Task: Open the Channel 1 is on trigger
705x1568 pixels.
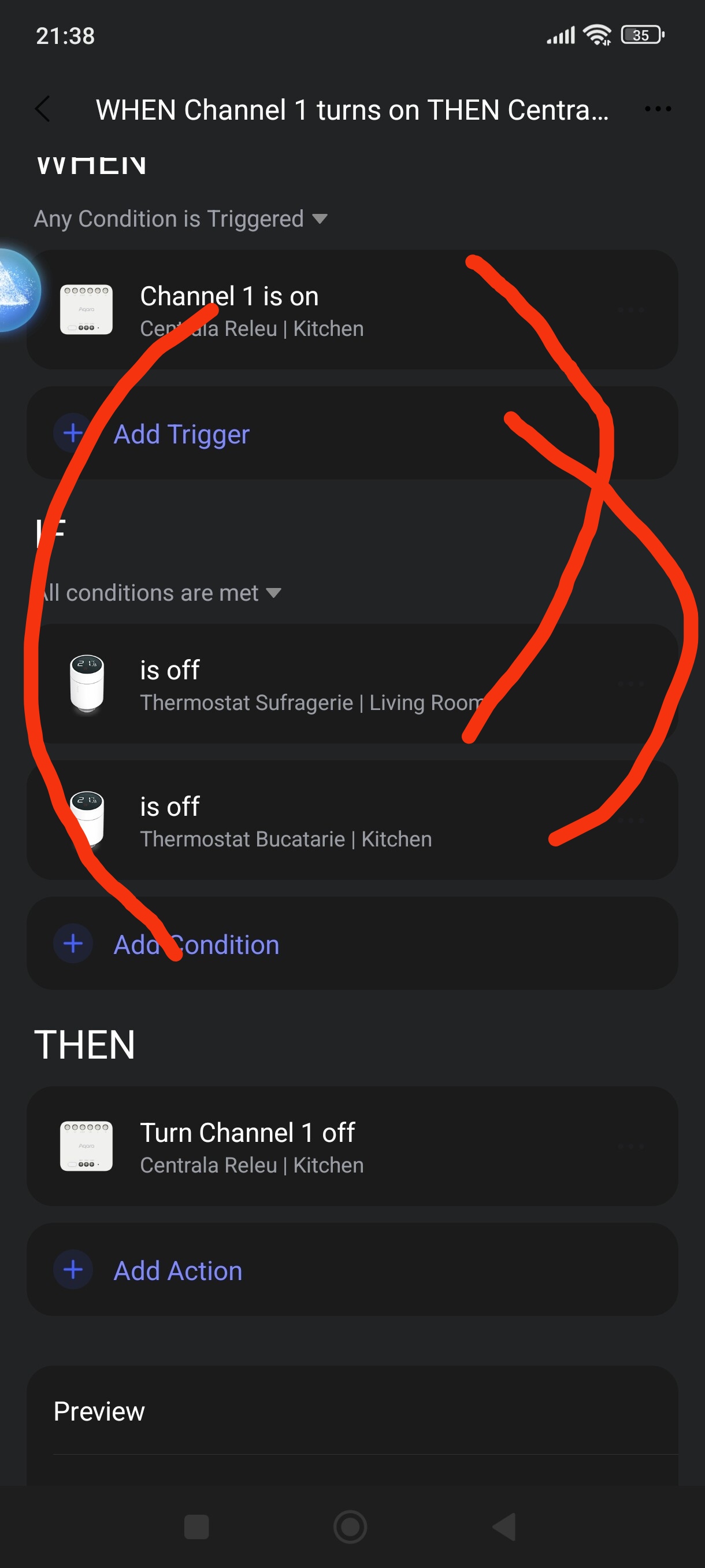Action: coord(351,310)
